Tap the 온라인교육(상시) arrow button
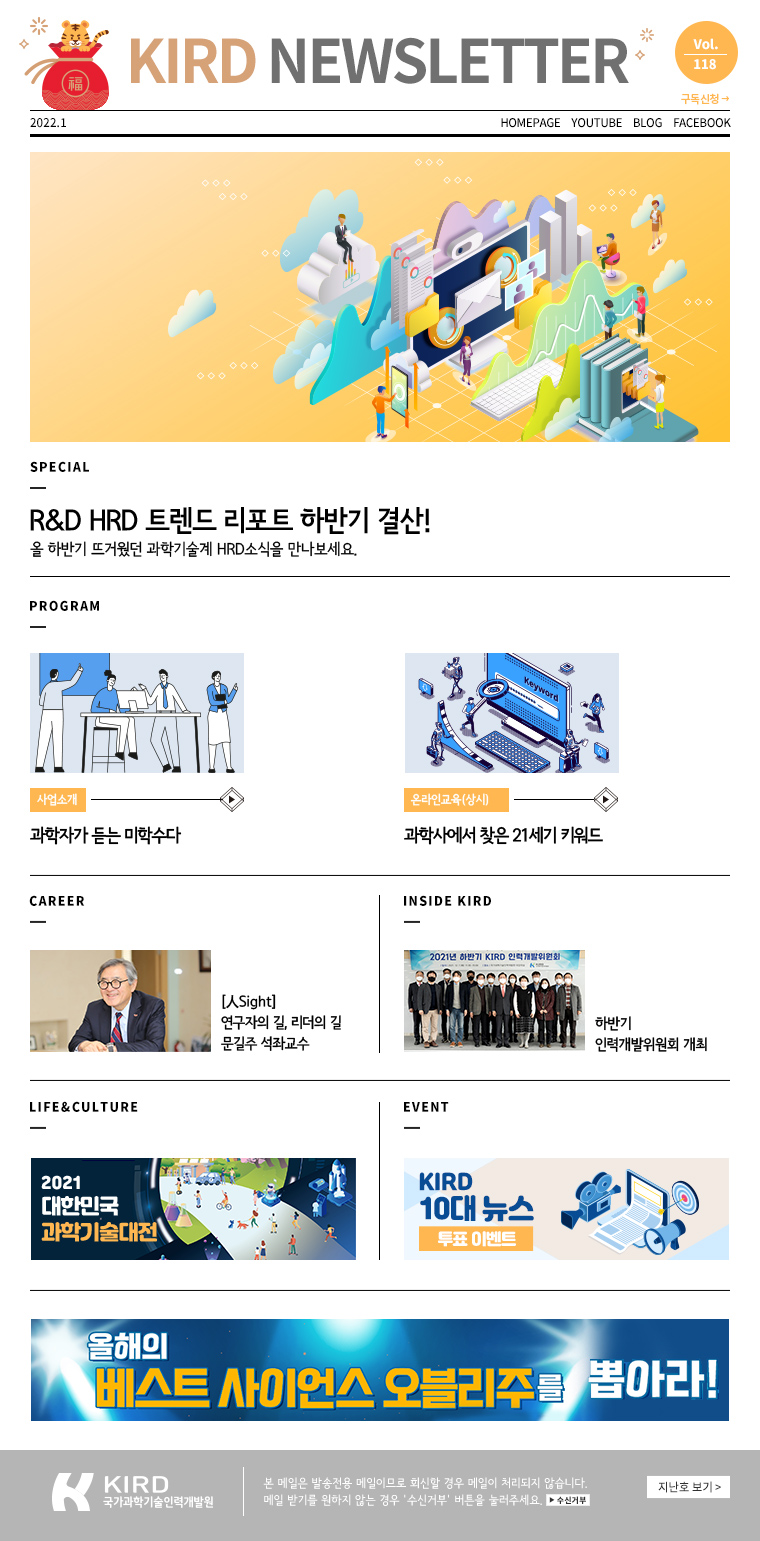The height and width of the screenshot is (1541, 760). (605, 800)
